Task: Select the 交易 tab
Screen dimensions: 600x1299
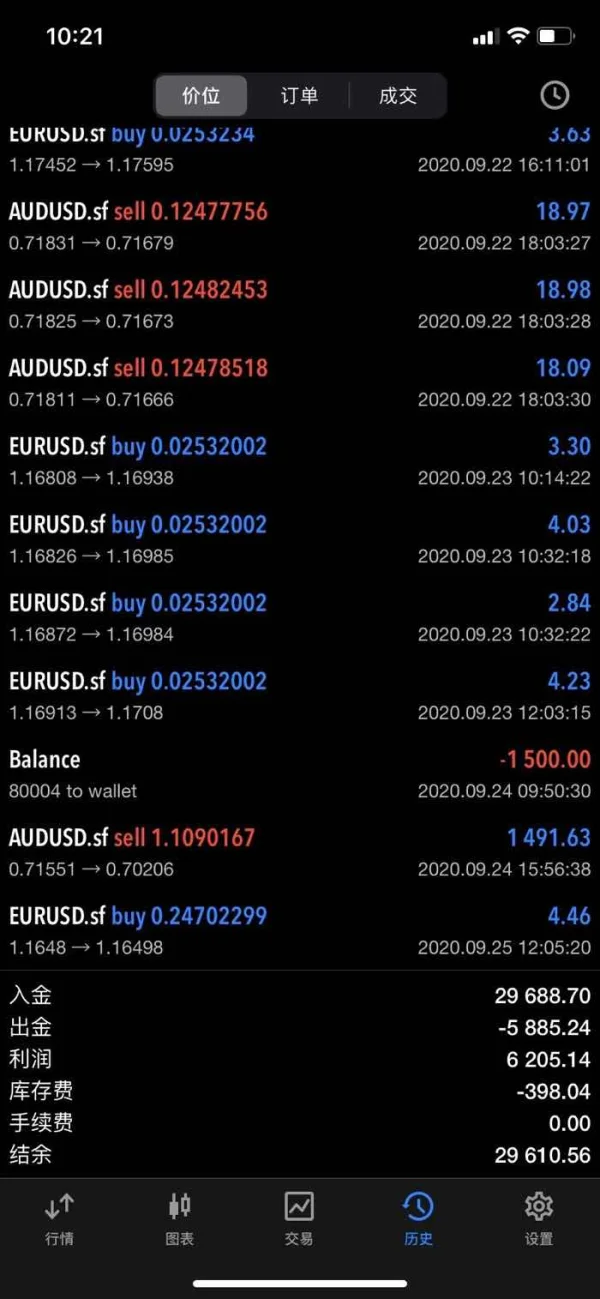Action: tap(299, 1217)
